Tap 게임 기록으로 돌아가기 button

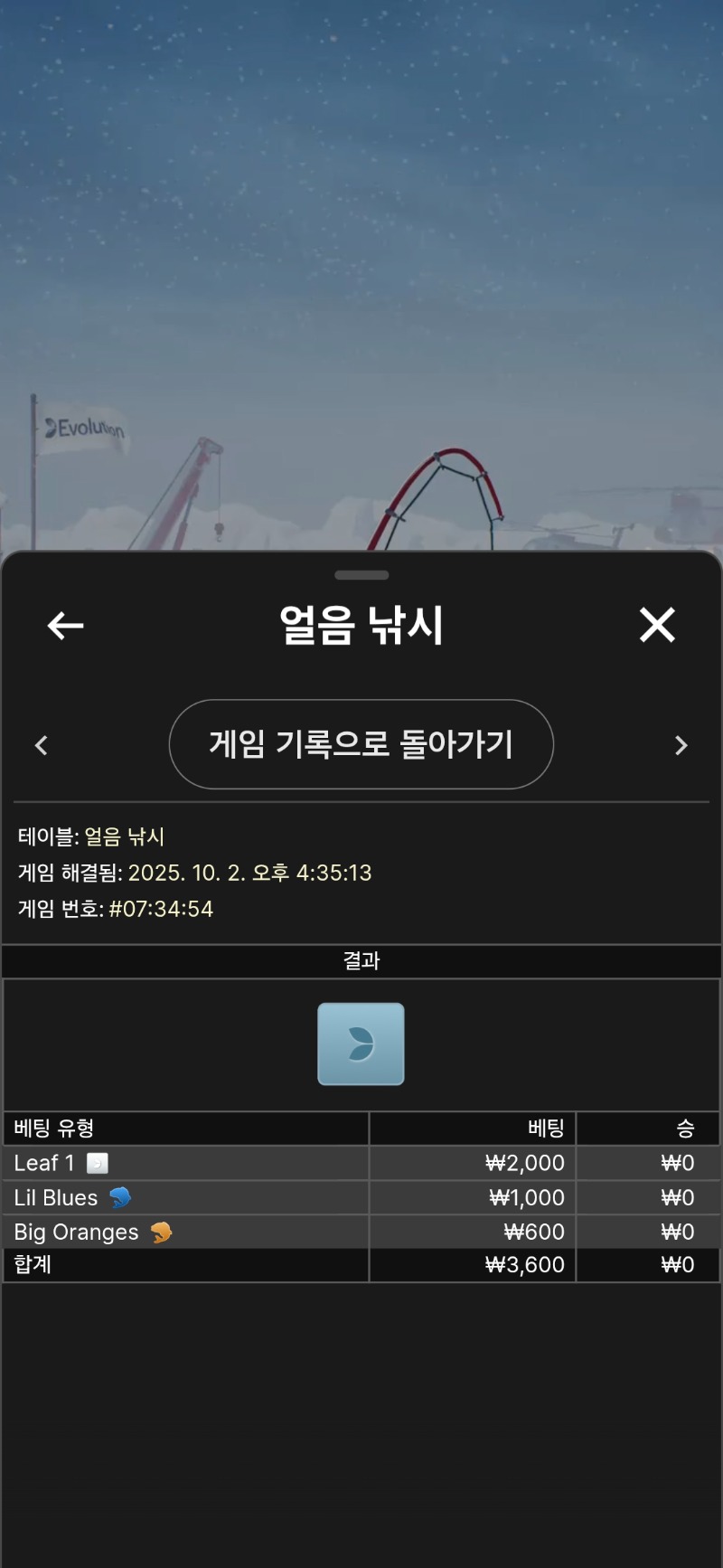(361, 744)
